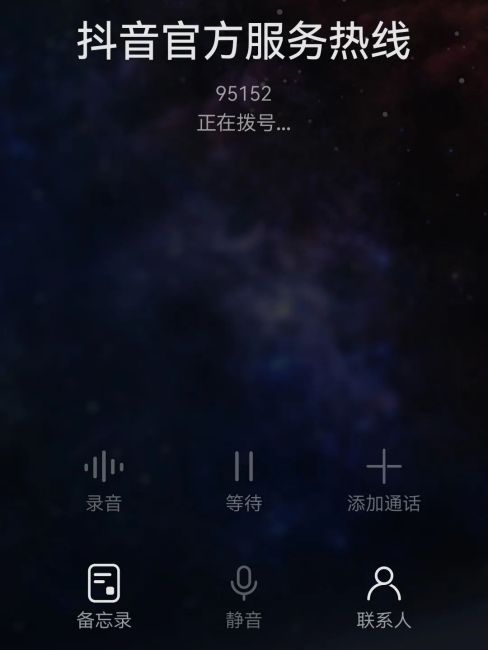
Task: Mute the microphone with 静音
Action: tap(244, 597)
